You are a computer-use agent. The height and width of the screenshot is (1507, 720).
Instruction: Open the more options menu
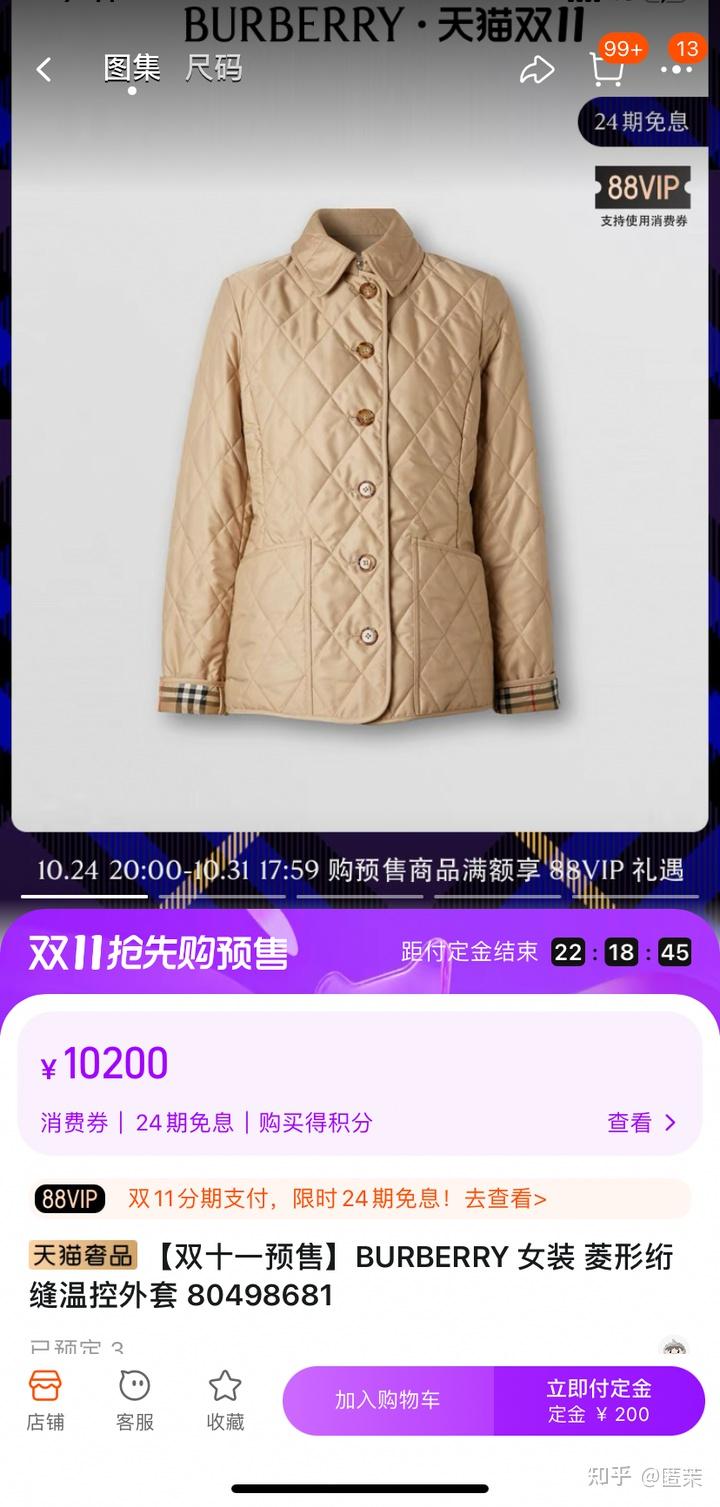677,69
